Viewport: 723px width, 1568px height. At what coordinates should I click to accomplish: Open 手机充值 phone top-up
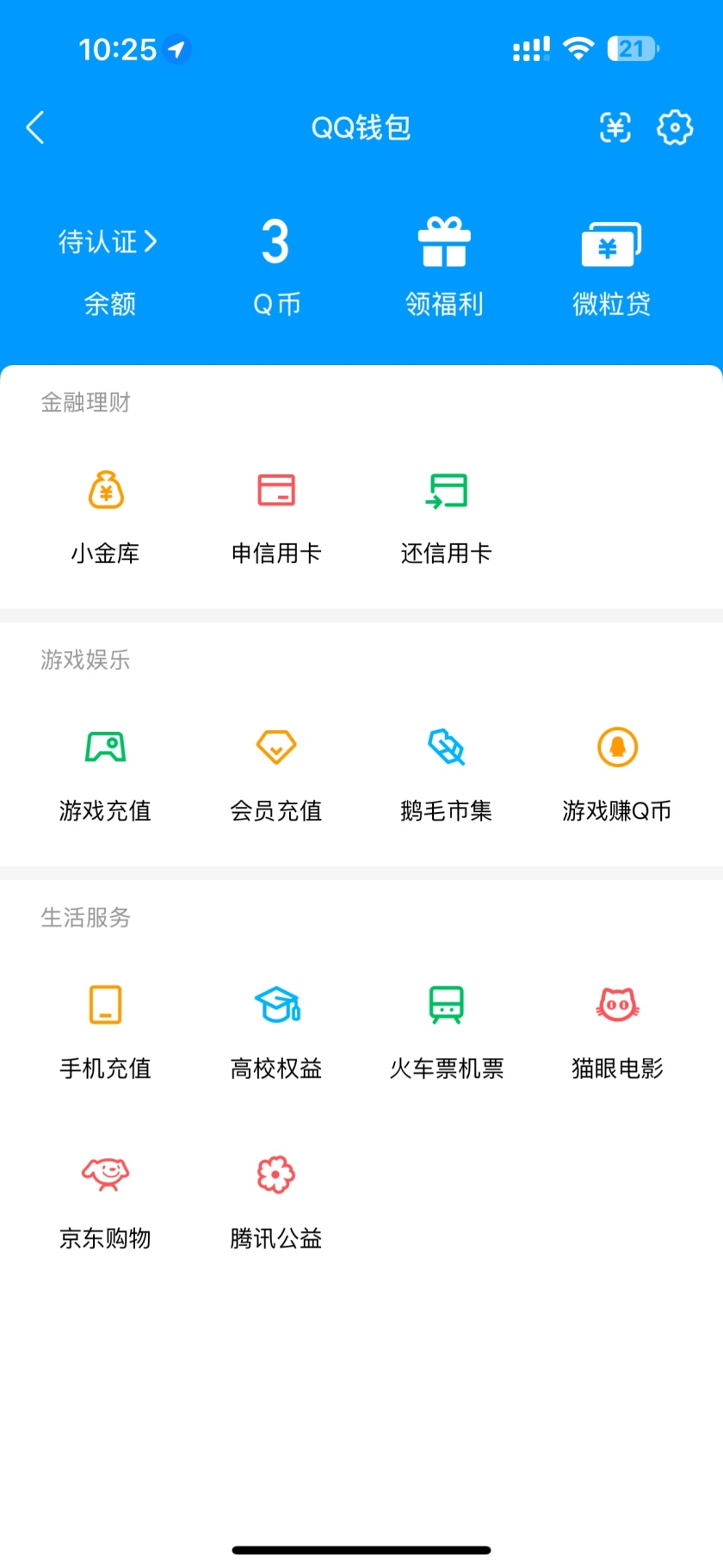click(105, 1029)
